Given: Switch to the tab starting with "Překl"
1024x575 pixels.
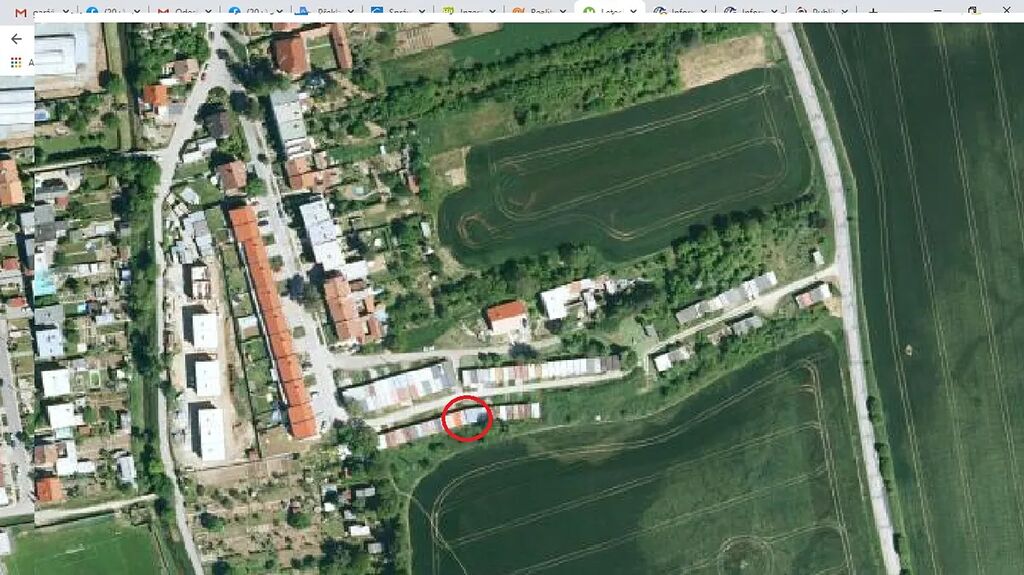Looking at the screenshot, I should coord(320,12).
